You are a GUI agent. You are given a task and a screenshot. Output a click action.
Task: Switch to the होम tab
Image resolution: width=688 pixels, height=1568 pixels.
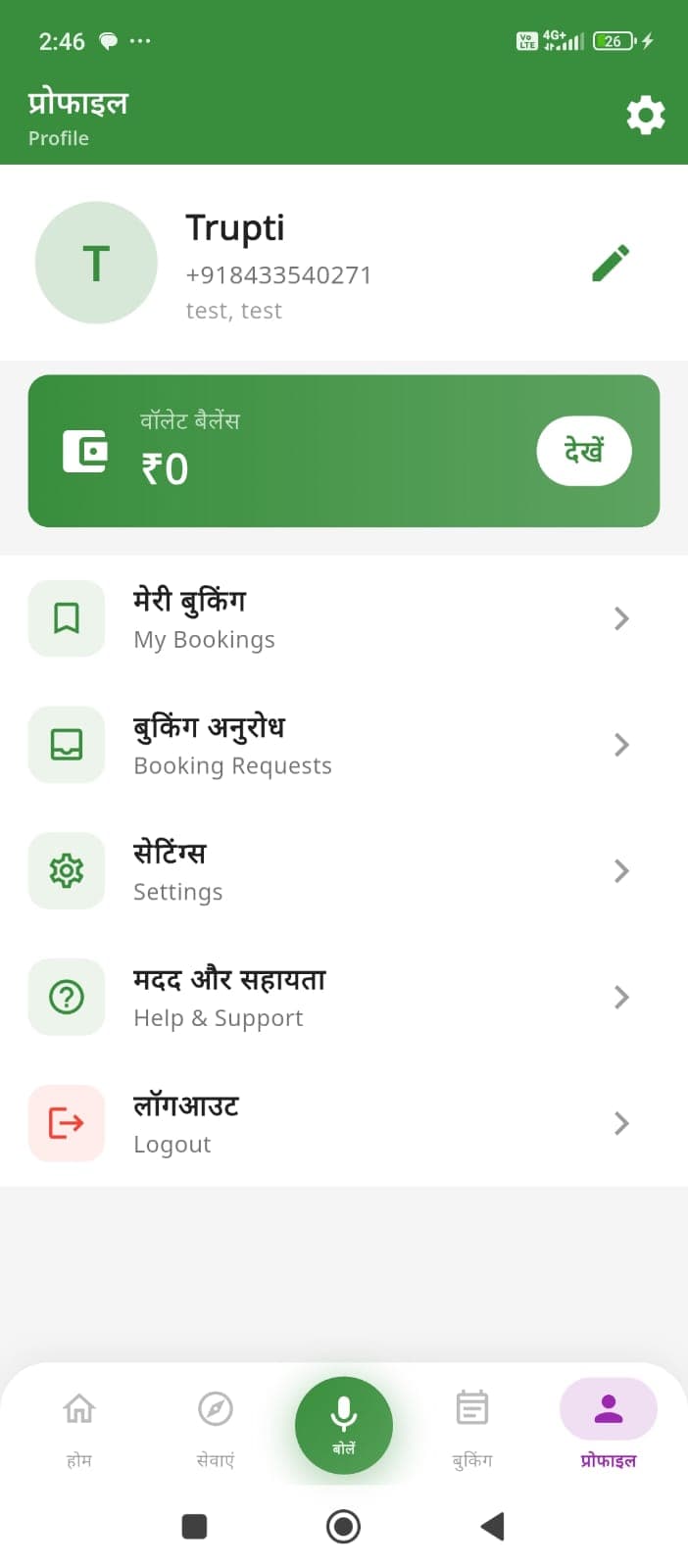point(79,1425)
